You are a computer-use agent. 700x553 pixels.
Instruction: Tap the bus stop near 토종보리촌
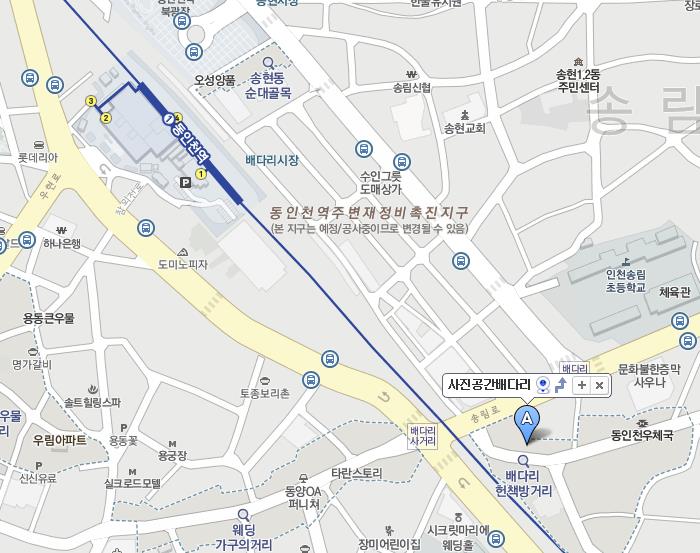point(329,359)
